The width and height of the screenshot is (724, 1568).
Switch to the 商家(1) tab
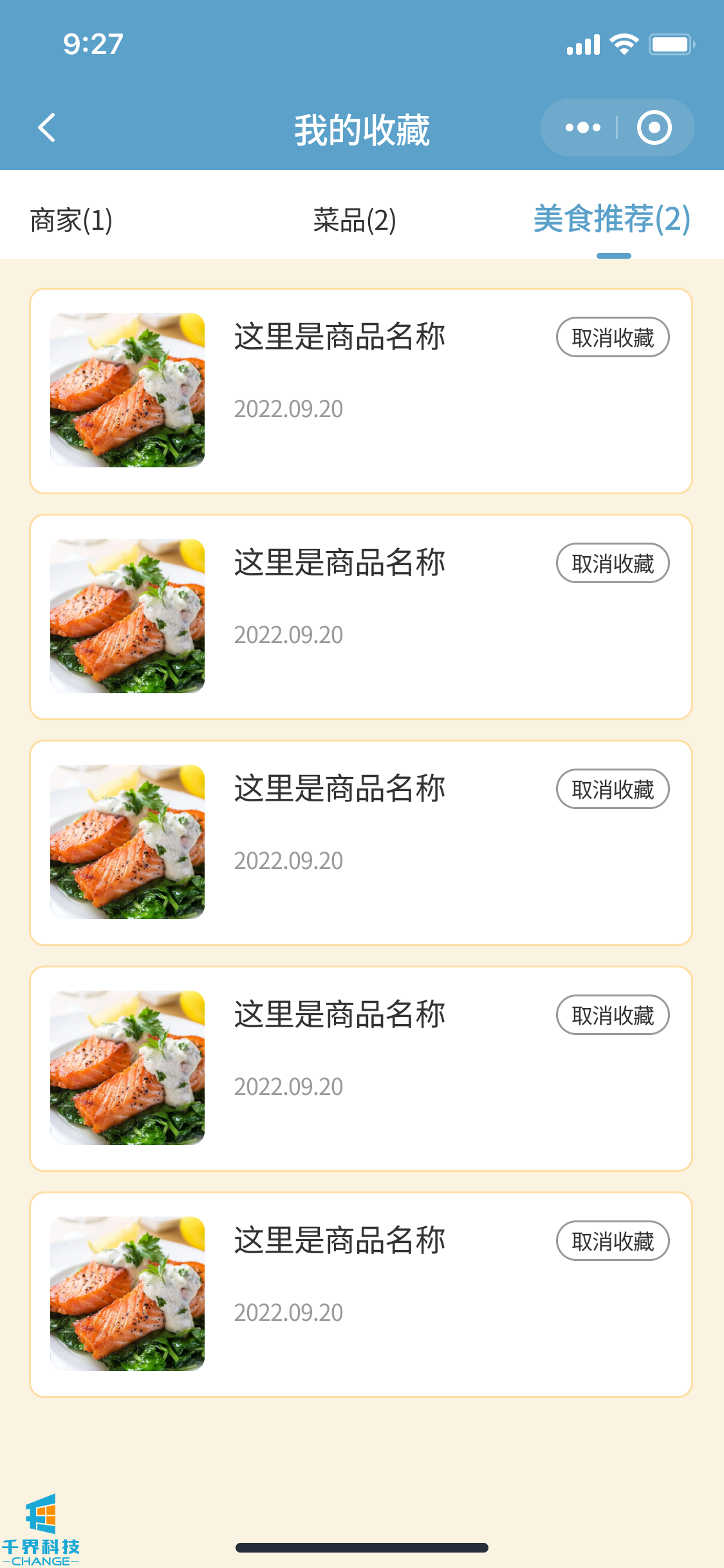[71, 220]
